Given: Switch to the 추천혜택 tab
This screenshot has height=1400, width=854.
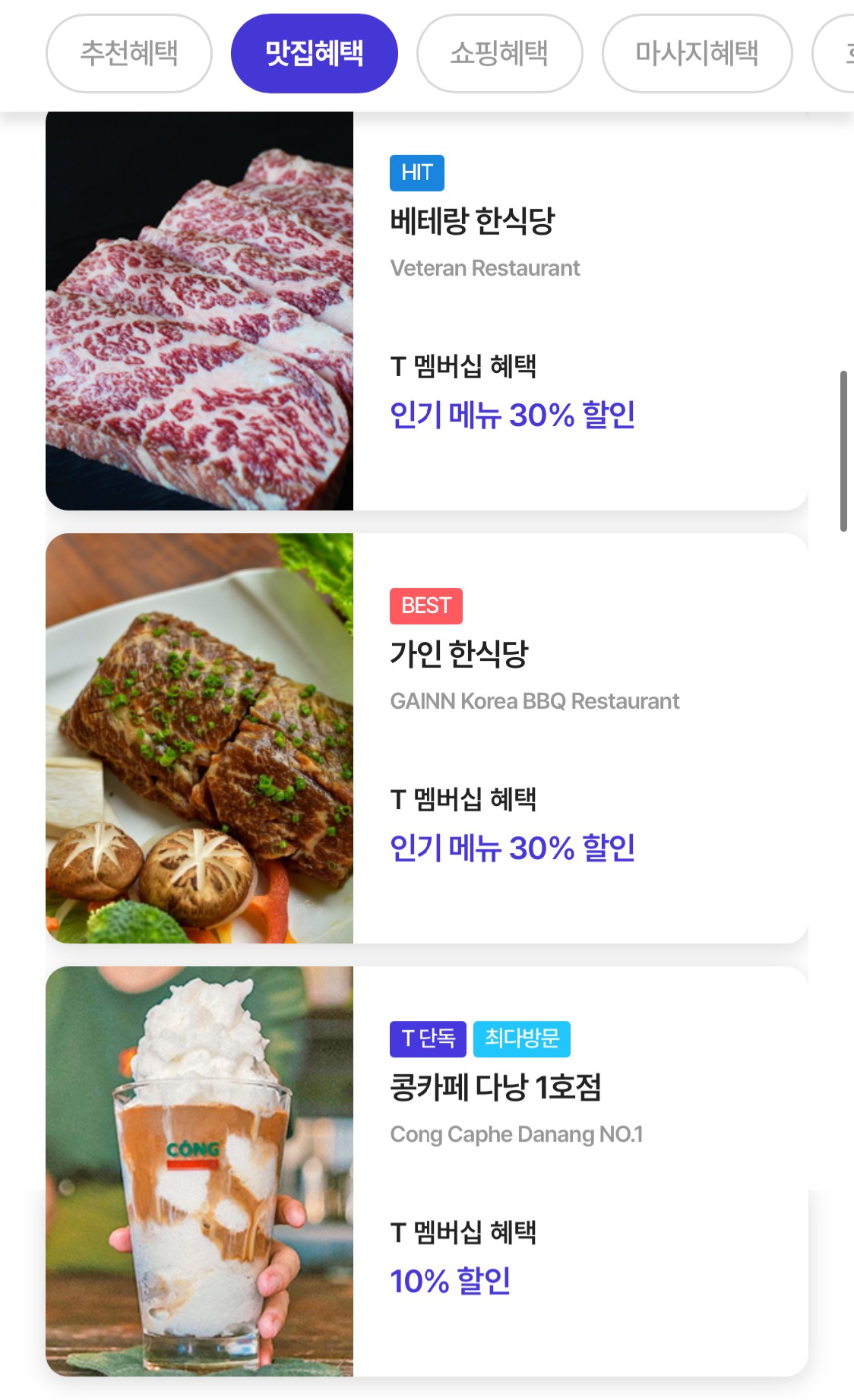Looking at the screenshot, I should [128, 53].
